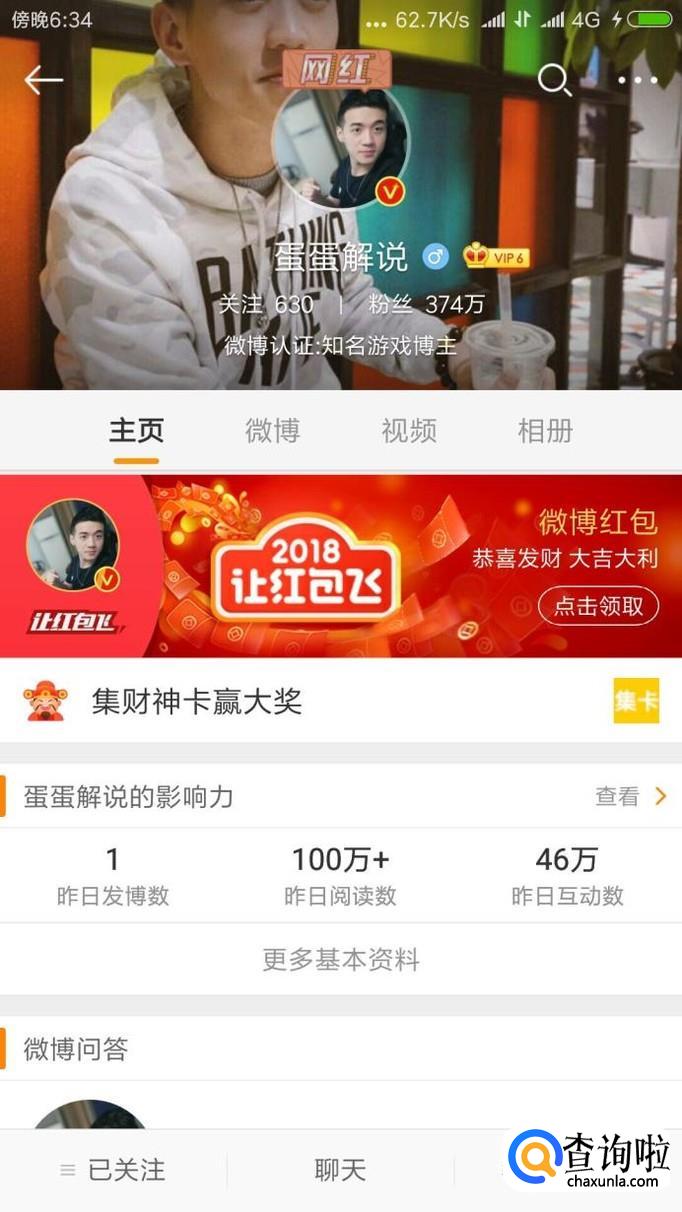Screen dimensions: 682x1212
Task: Tap 点击领取 to claim the red packet
Action: click(598, 606)
